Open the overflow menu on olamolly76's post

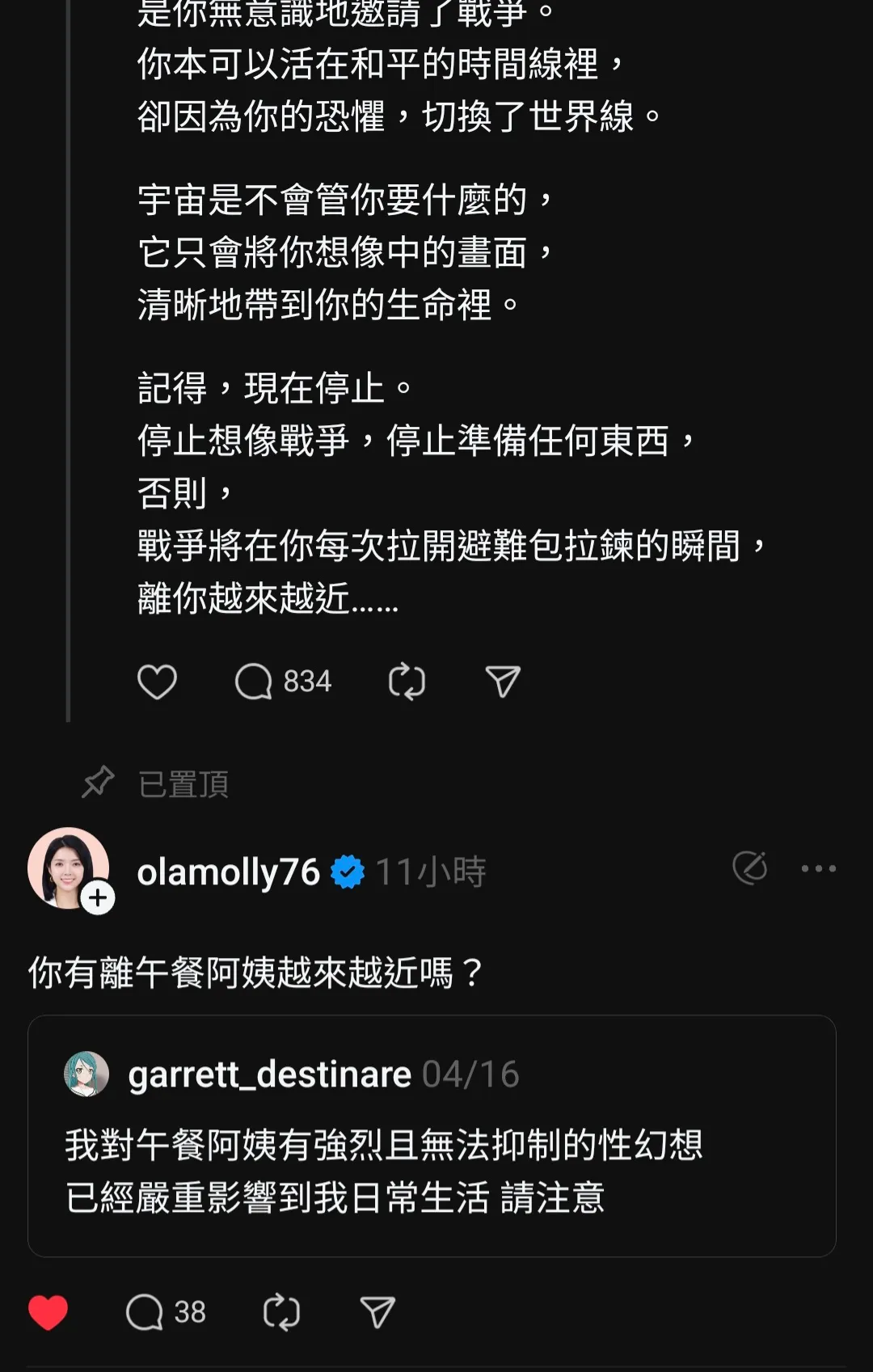click(x=818, y=868)
